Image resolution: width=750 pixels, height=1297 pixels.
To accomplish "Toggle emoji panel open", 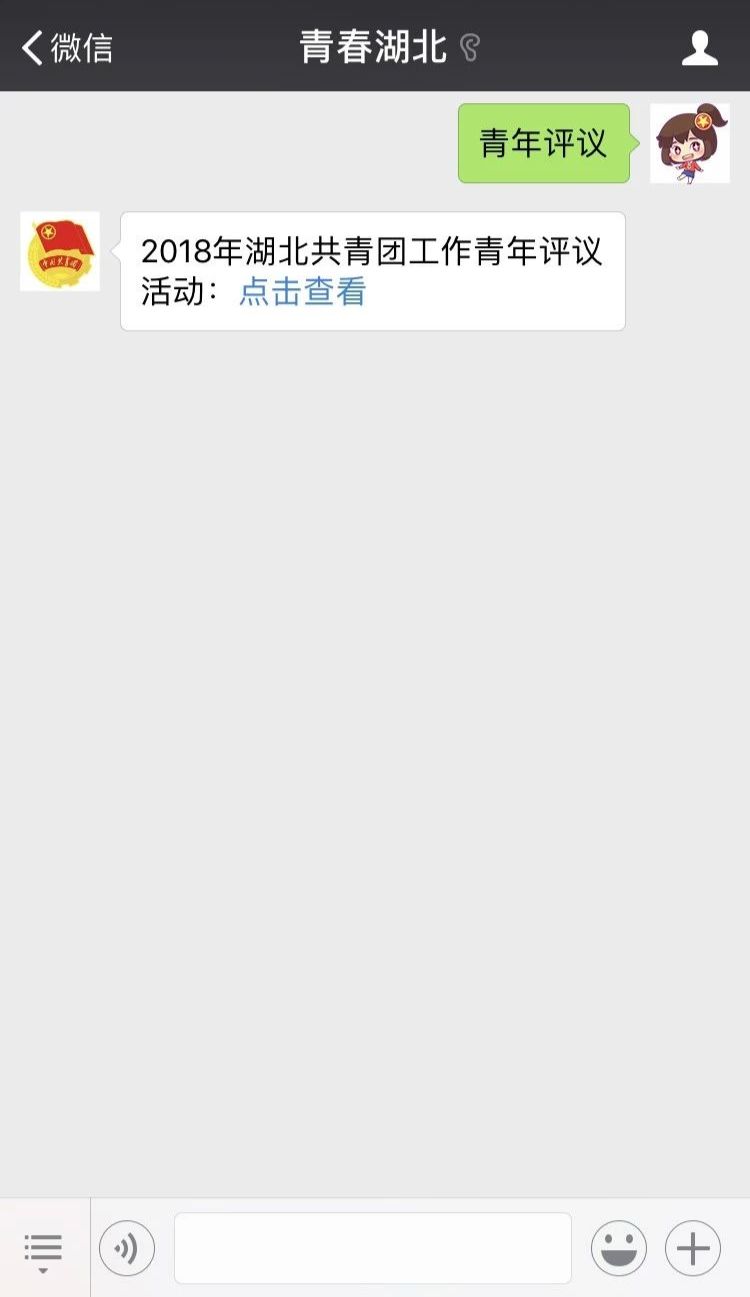I will click(x=619, y=1248).
